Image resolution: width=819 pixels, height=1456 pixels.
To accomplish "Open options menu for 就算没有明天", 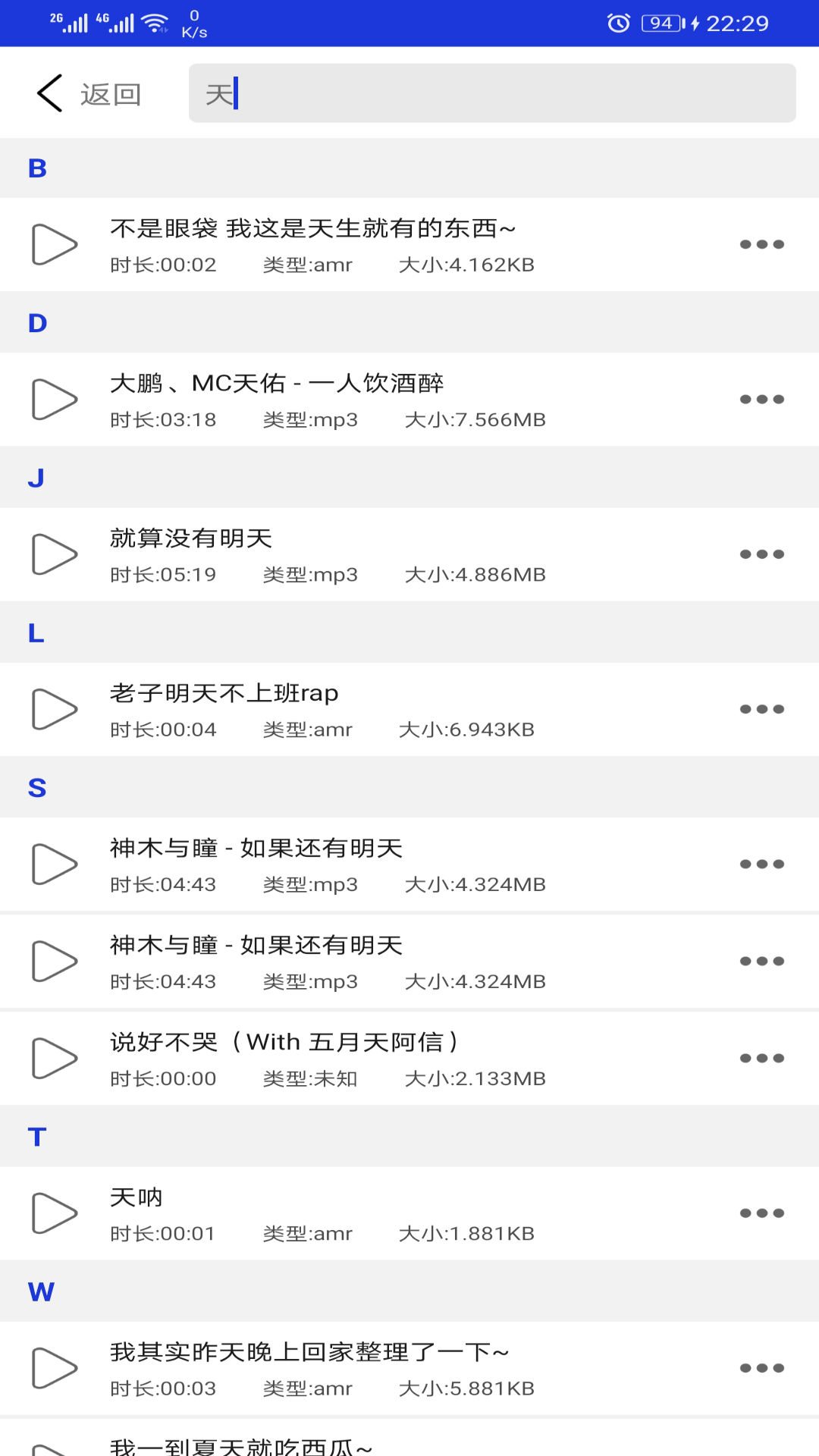I will [x=762, y=554].
